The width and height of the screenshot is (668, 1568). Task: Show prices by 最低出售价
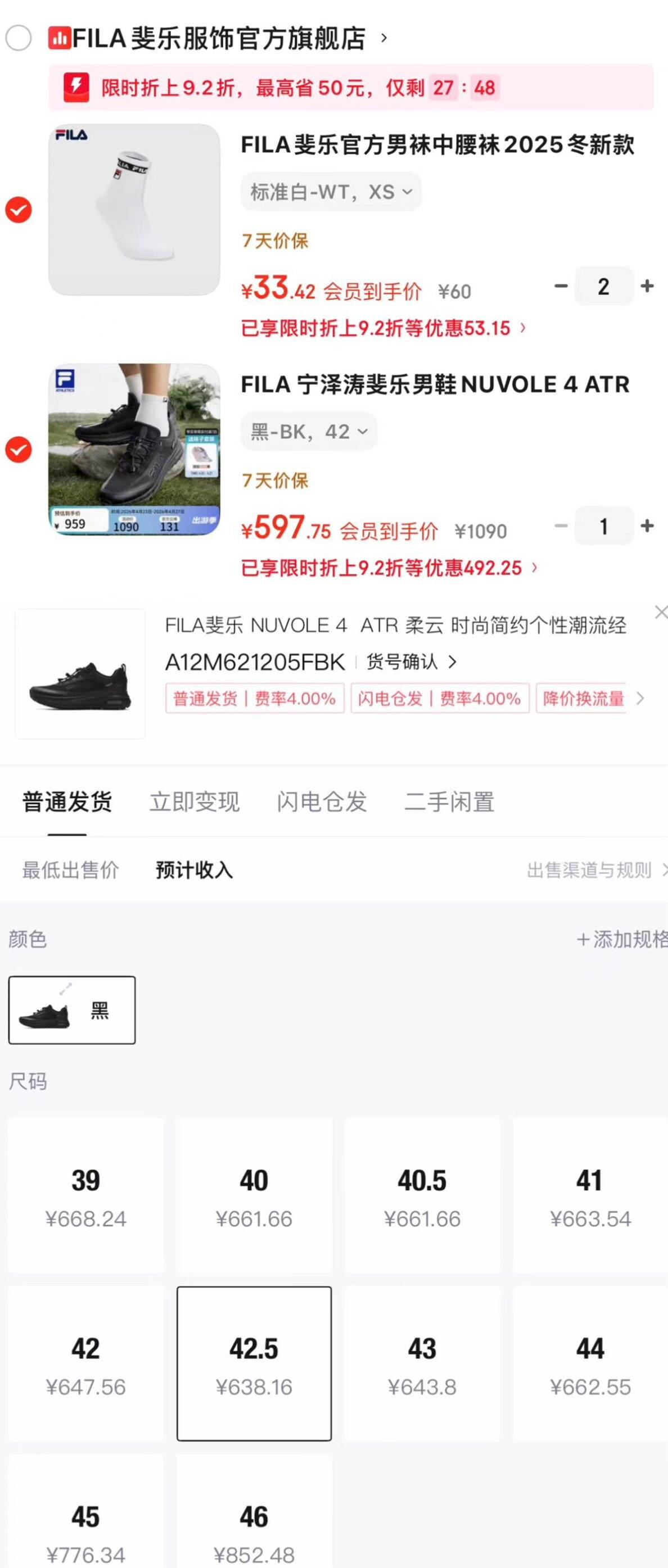click(71, 871)
